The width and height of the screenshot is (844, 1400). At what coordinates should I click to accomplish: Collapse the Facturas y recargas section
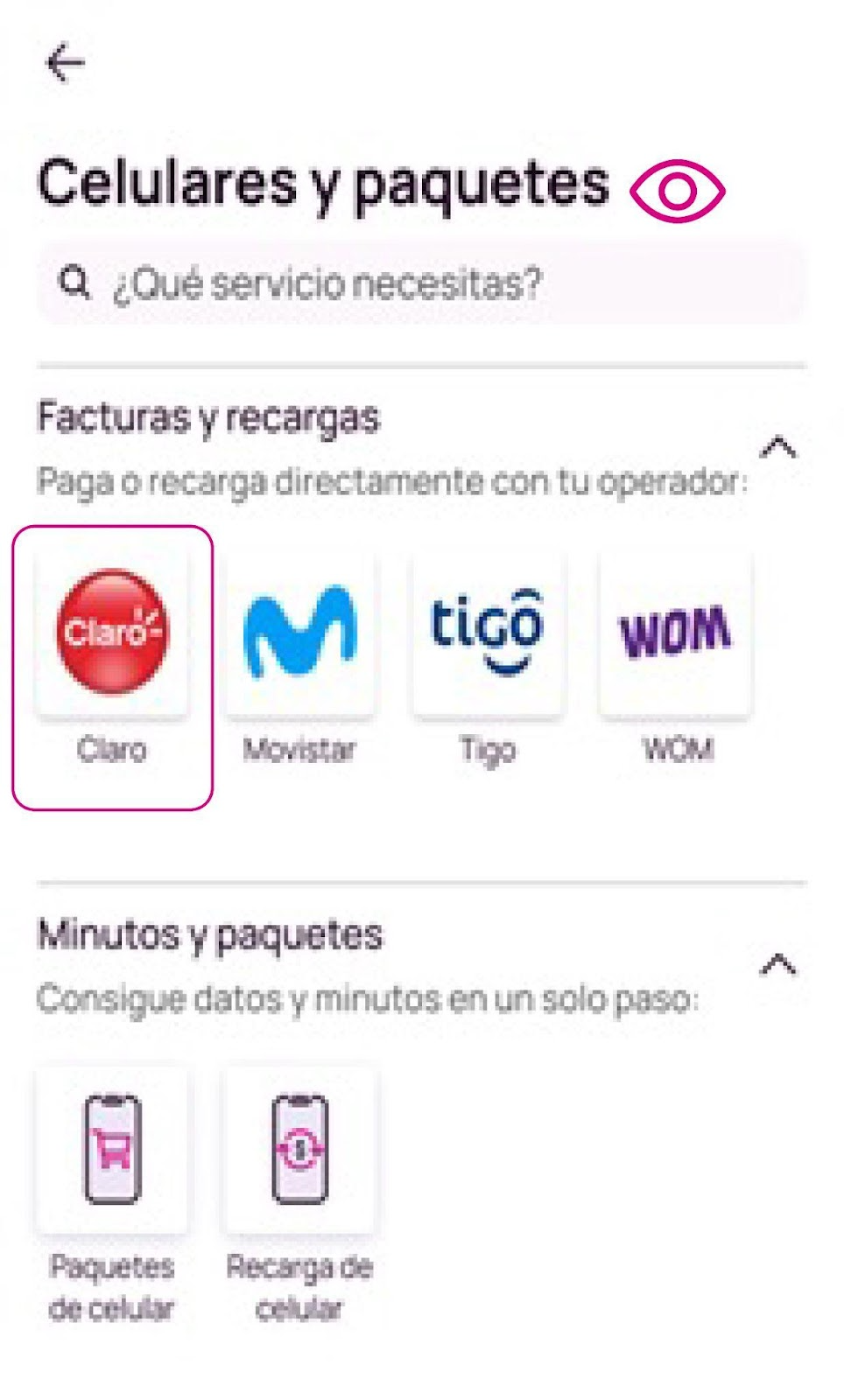[x=777, y=448]
